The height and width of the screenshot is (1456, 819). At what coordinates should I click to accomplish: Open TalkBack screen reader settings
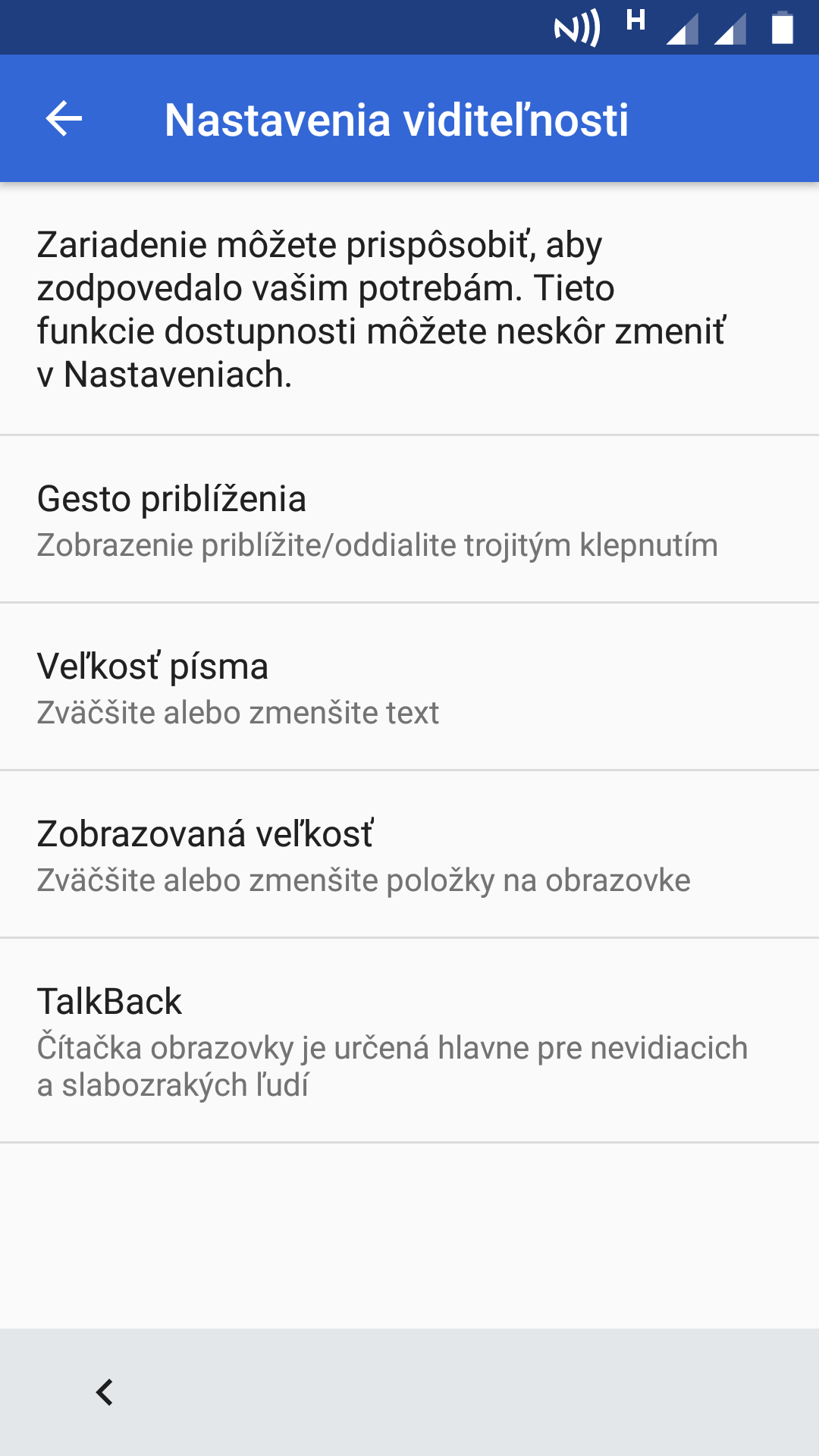(409, 1040)
